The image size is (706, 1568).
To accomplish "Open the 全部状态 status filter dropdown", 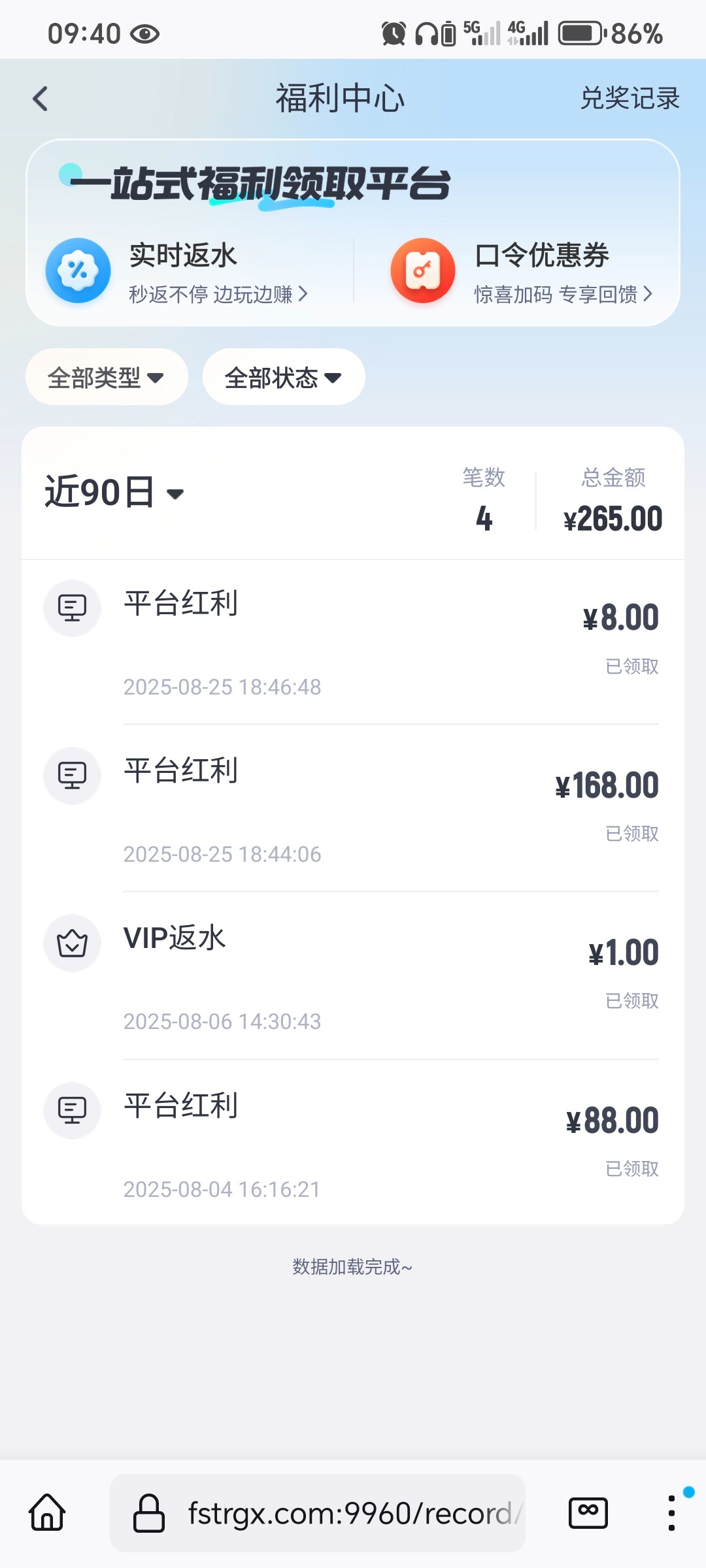I will [283, 376].
